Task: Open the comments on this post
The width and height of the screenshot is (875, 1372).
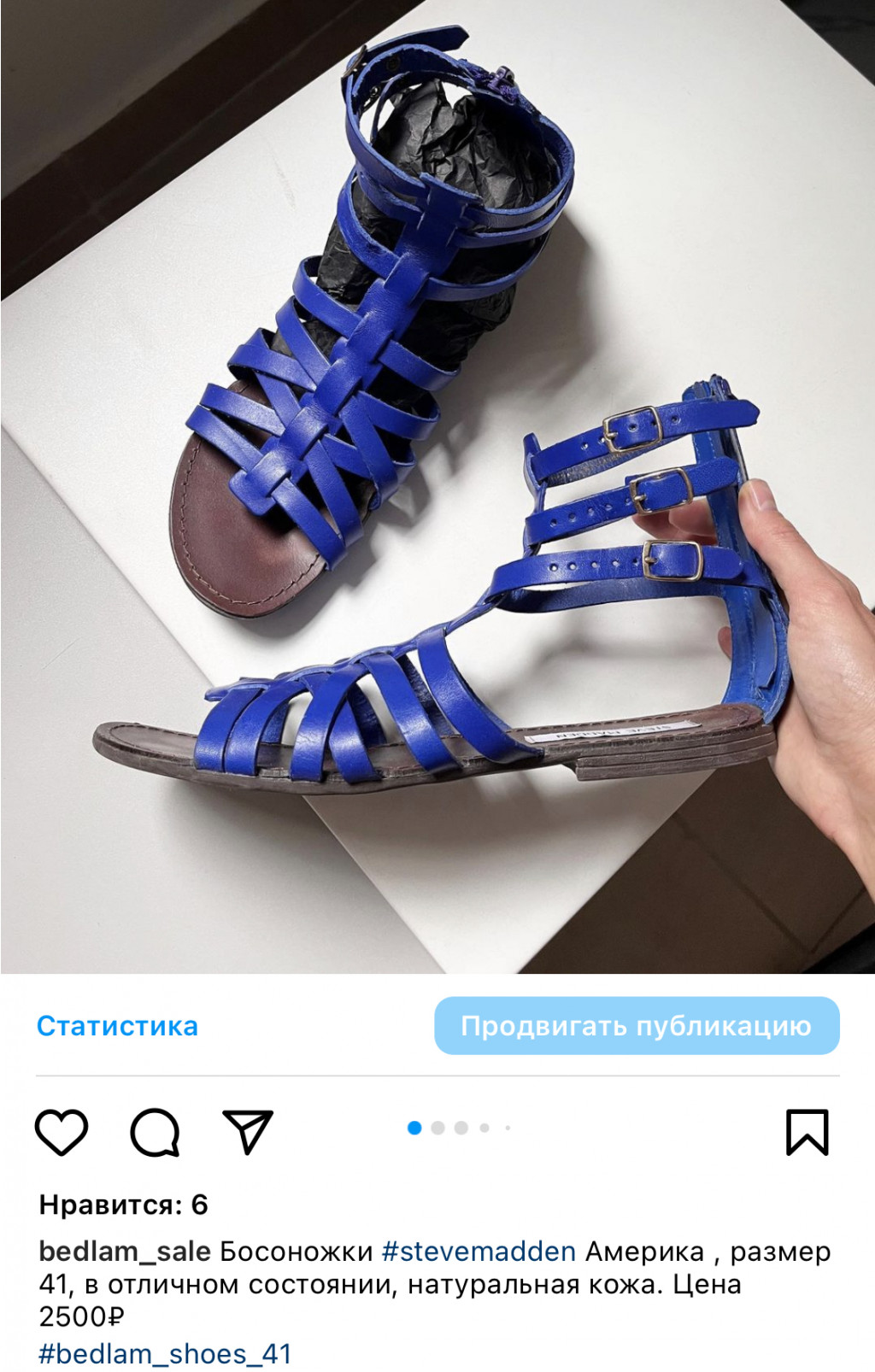Action: (x=155, y=1132)
